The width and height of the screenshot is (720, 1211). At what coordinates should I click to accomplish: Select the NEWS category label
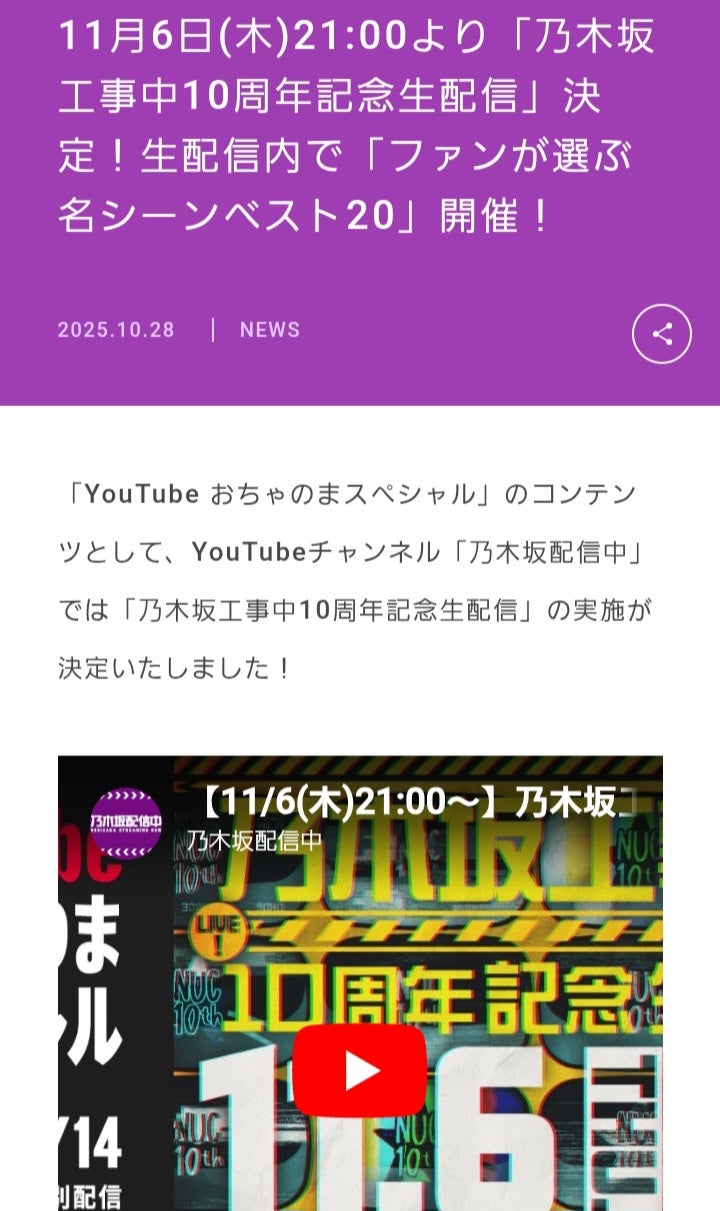(270, 330)
